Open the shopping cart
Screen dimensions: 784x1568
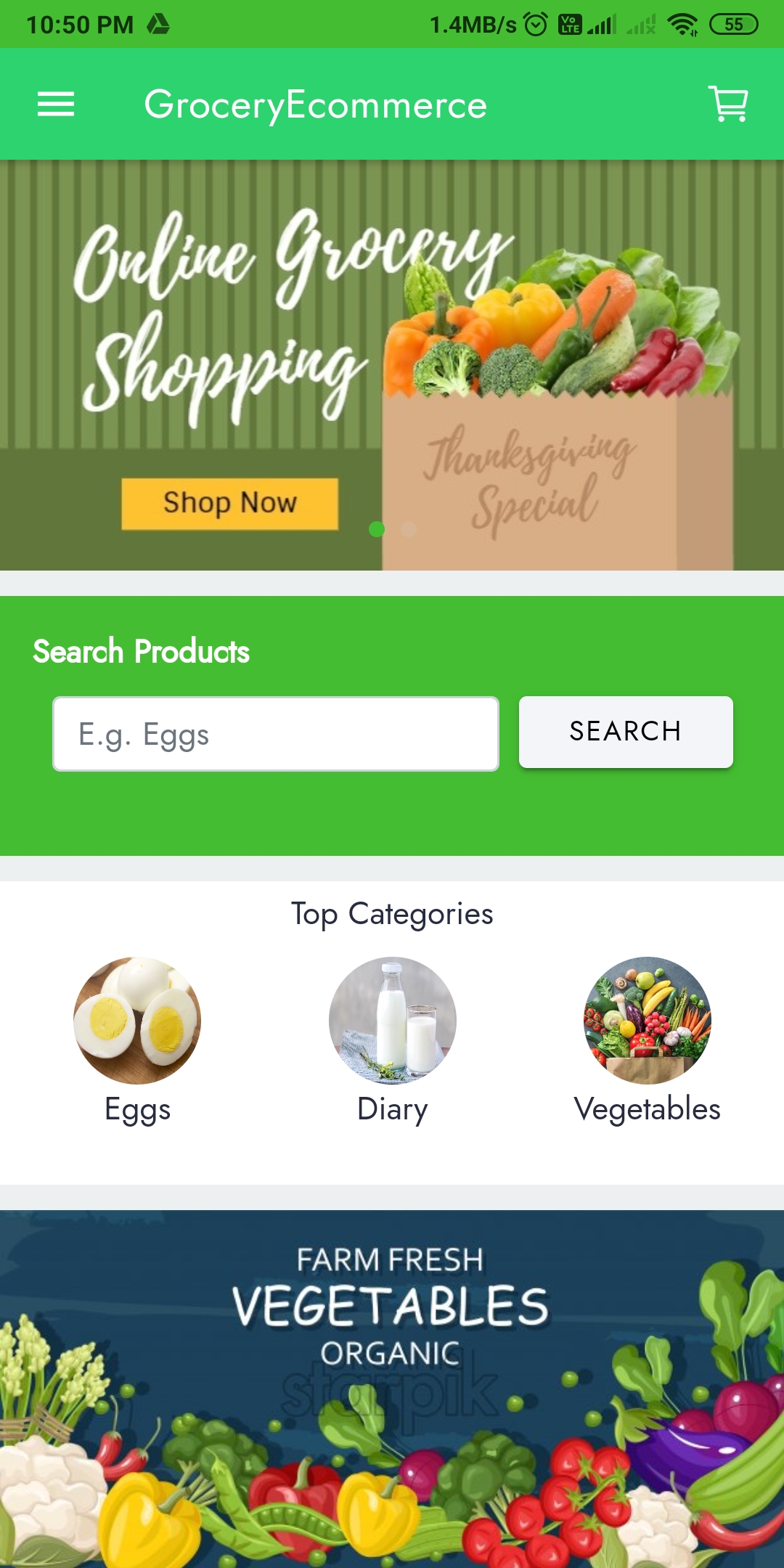point(728,104)
